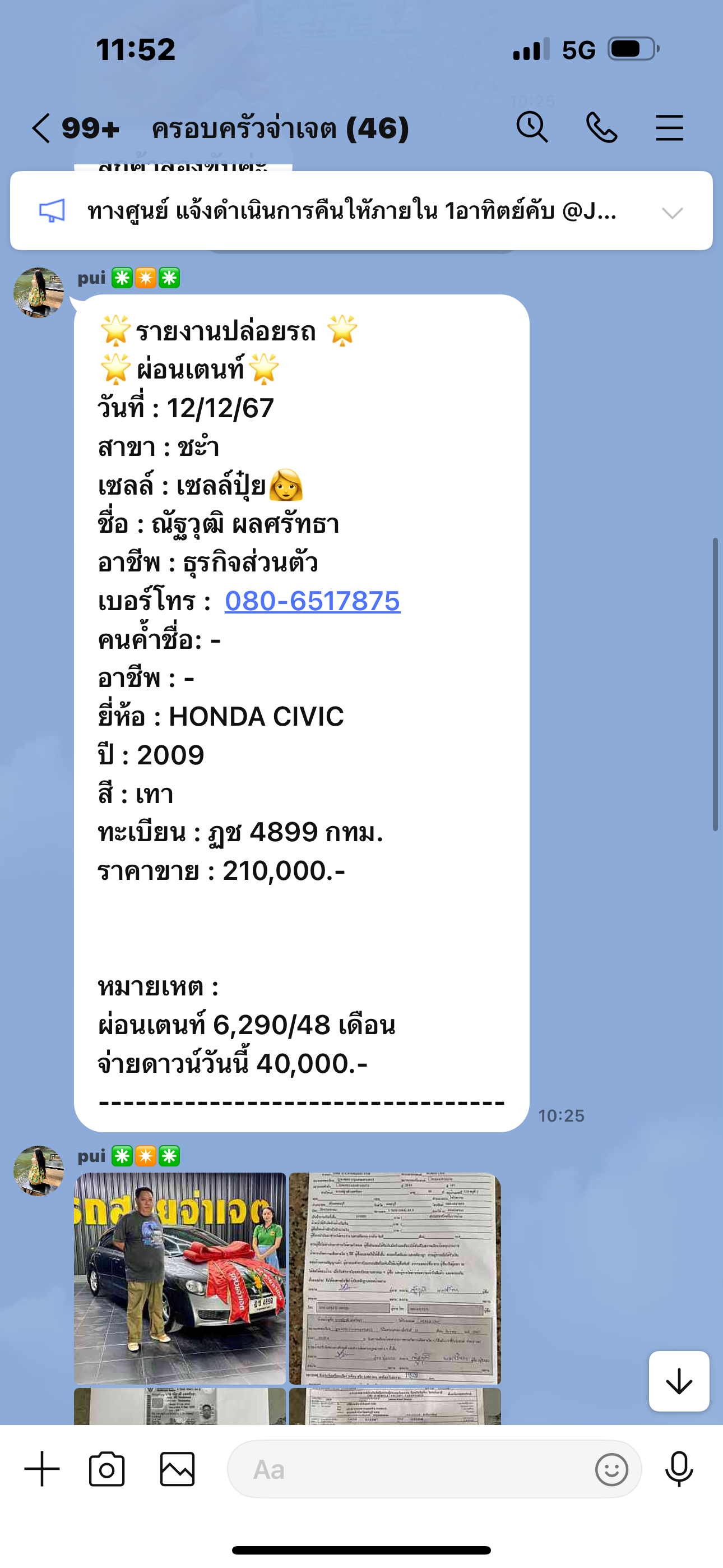Viewport: 723px width, 1568px height.
Task: Expand the pinned announcement banner
Action: [x=673, y=213]
